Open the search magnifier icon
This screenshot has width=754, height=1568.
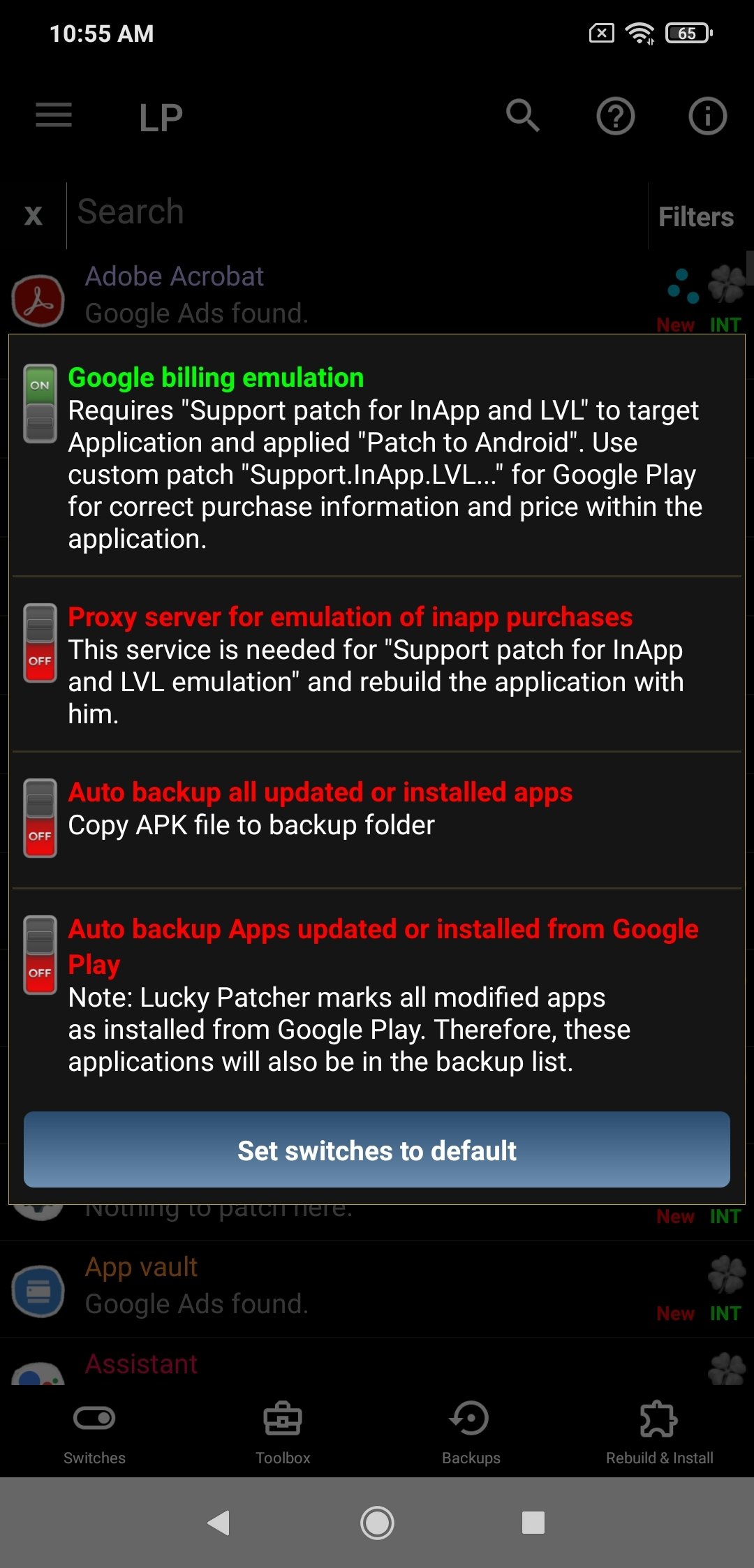[x=523, y=116]
